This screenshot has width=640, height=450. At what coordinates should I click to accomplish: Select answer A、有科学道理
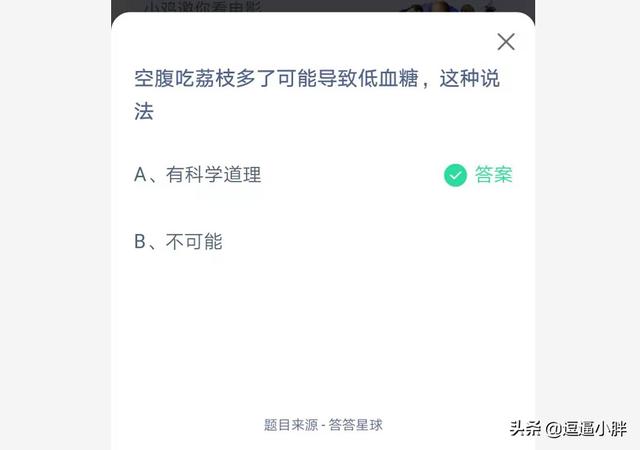click(x=198, y=175)
